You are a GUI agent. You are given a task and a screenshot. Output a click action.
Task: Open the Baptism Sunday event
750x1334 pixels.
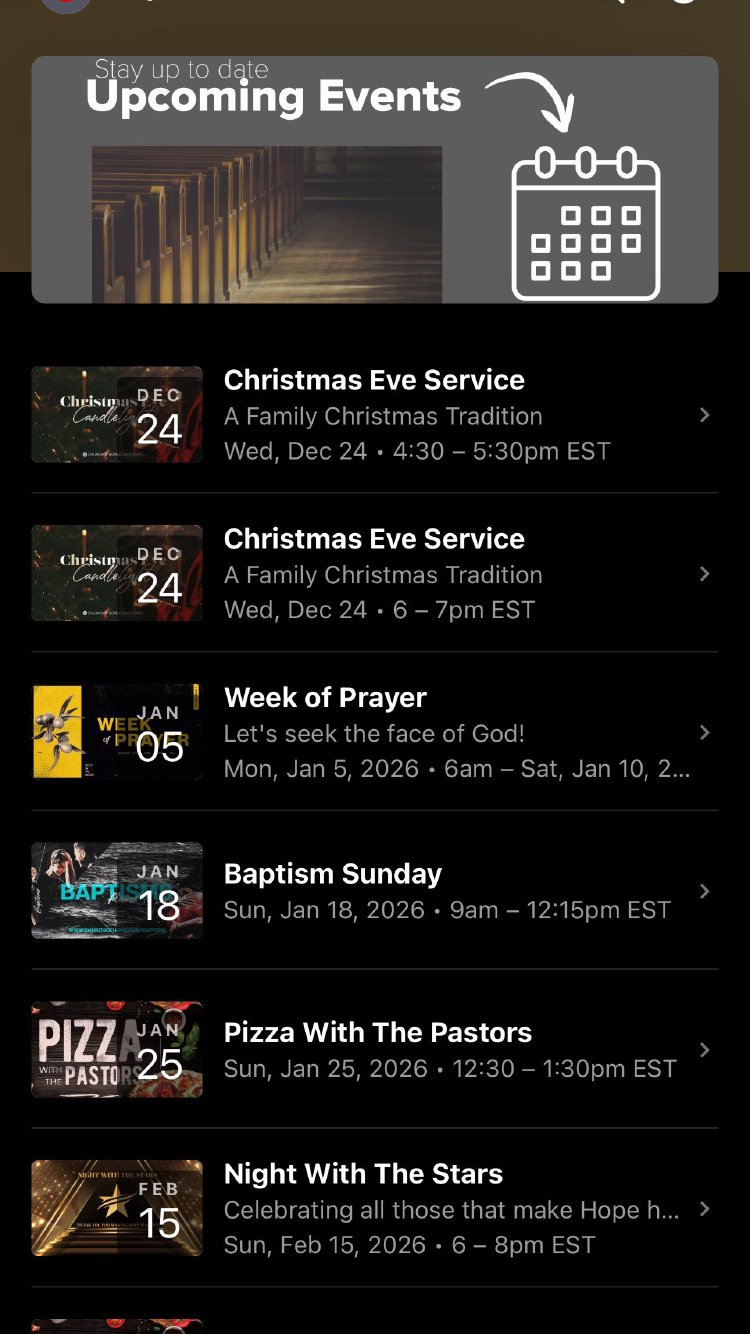coord(375,890)
